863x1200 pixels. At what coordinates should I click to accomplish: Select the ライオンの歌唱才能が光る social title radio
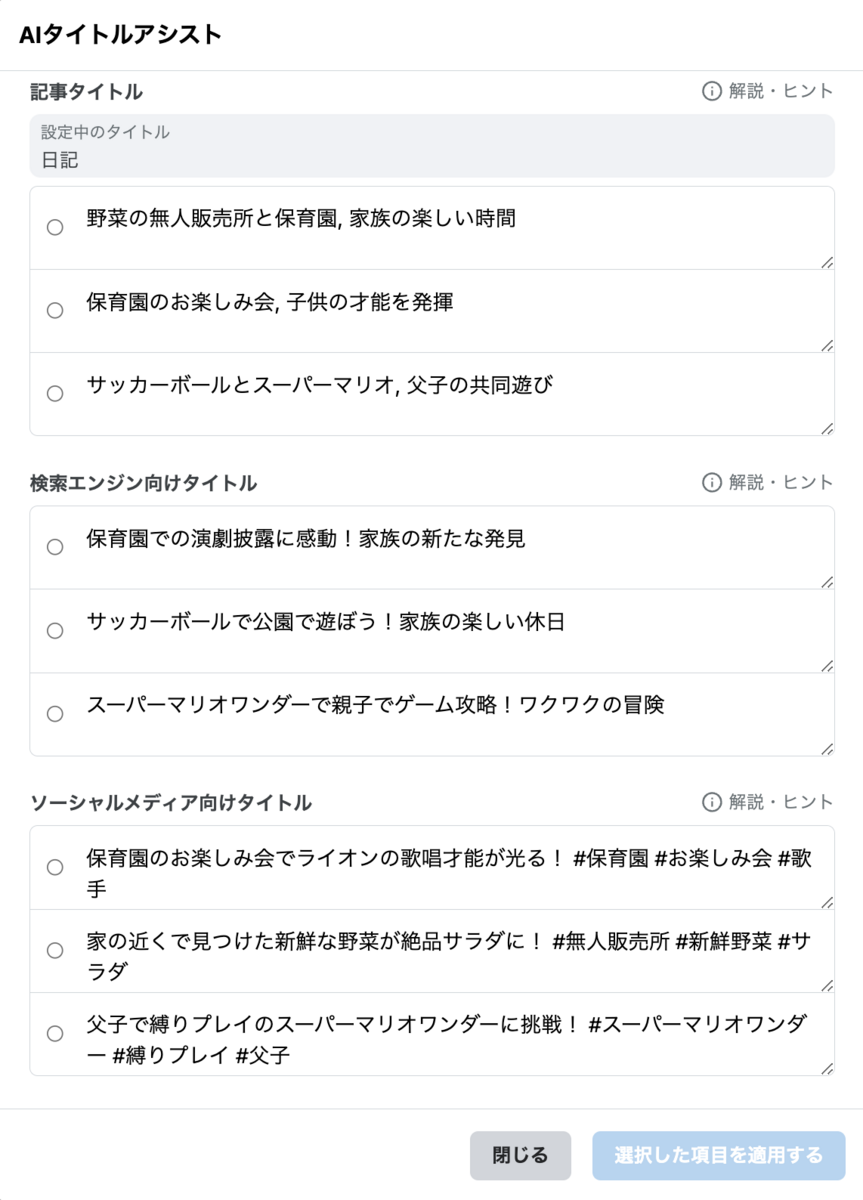point(55,867)
